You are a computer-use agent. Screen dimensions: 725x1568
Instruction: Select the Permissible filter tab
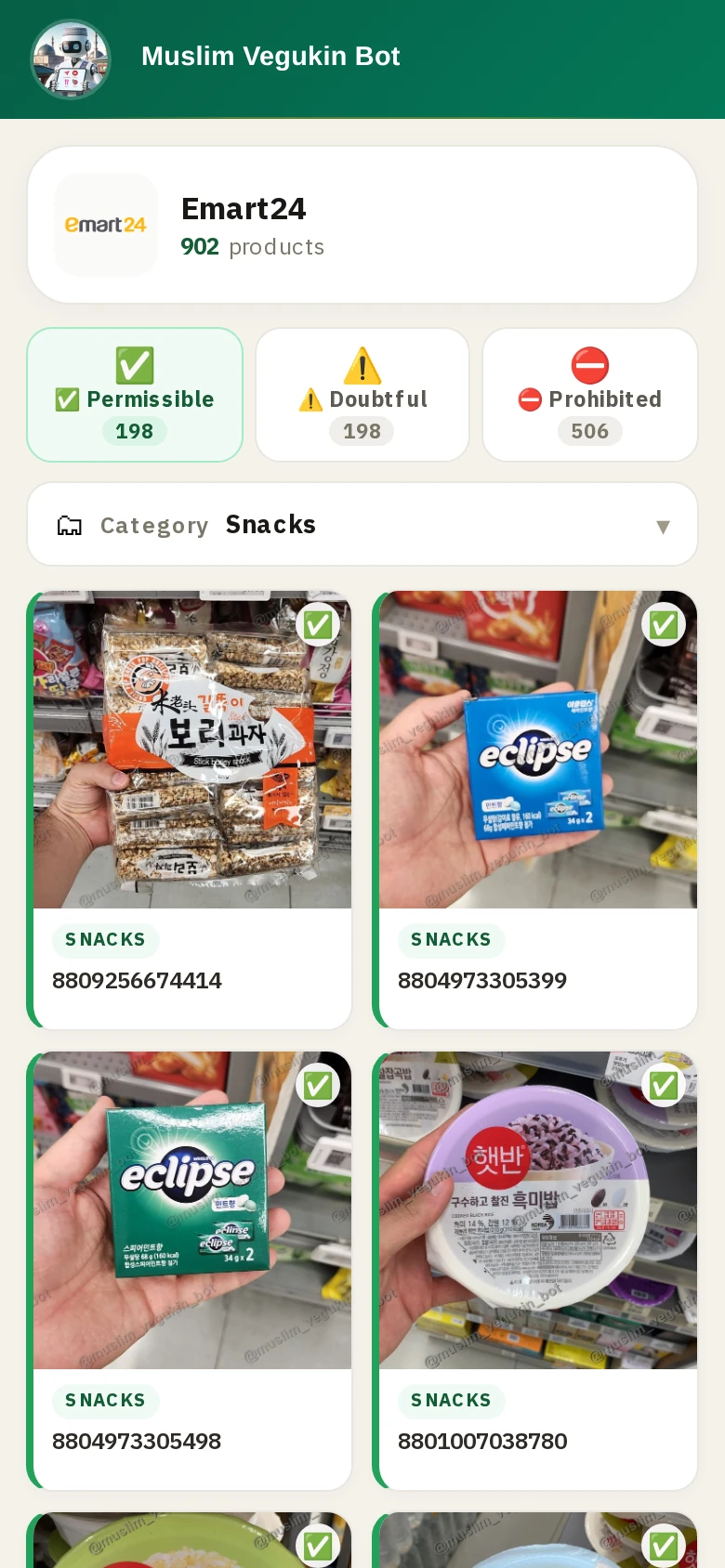(135, 395)
